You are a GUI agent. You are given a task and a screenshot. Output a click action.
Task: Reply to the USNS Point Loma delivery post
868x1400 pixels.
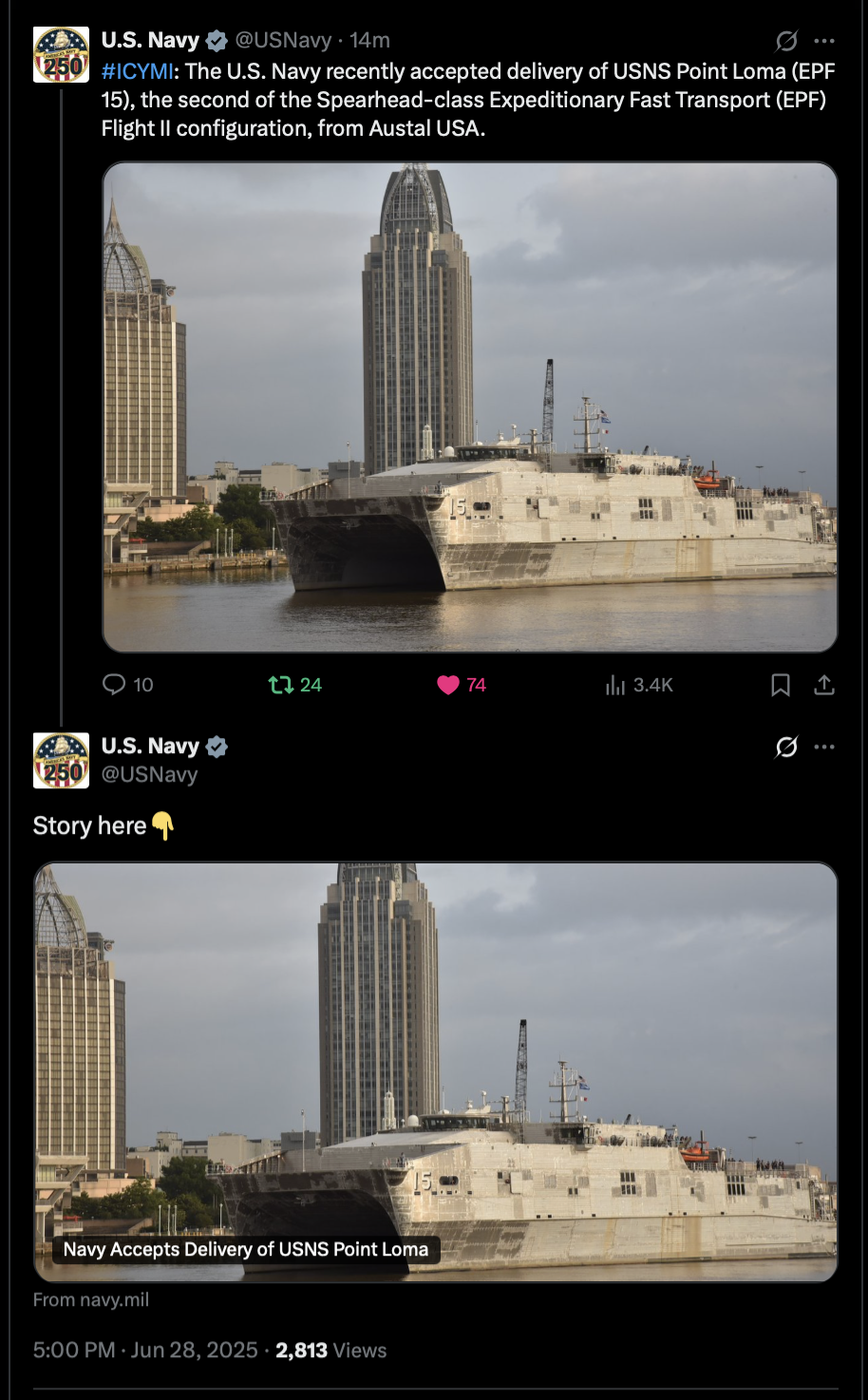[127, 685]
